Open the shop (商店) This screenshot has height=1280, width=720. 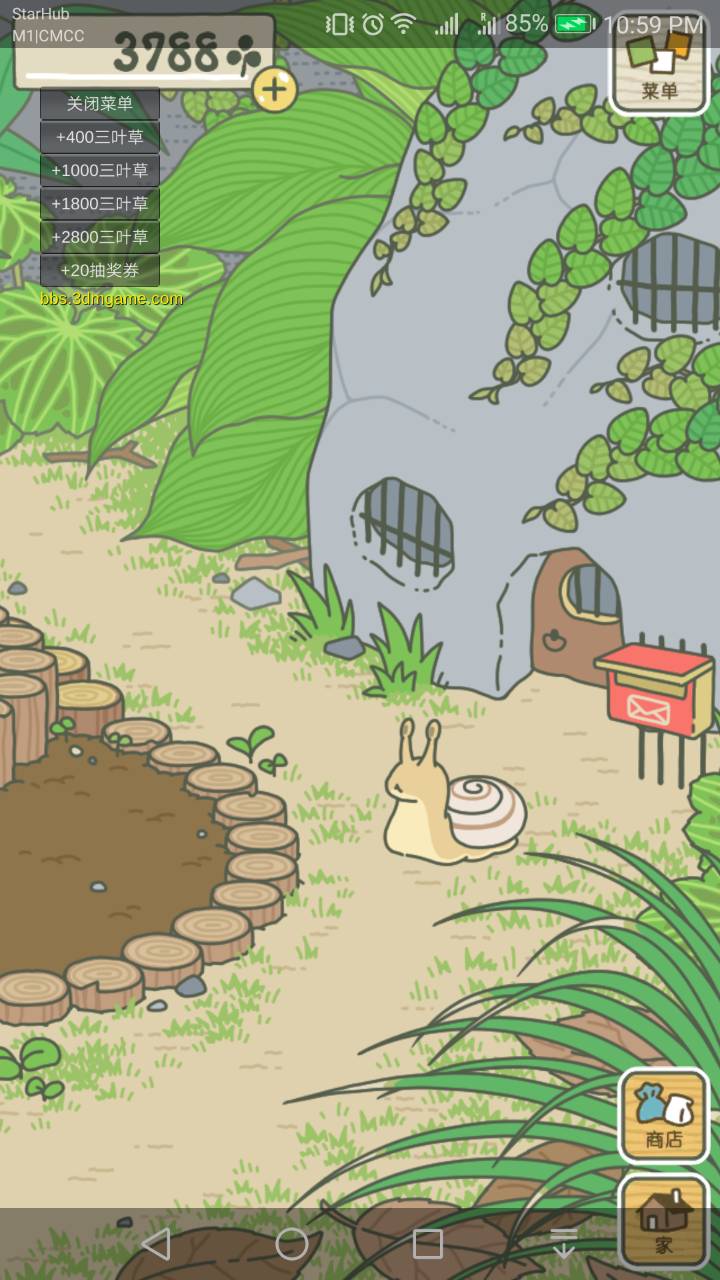(x=664, y=1115)
